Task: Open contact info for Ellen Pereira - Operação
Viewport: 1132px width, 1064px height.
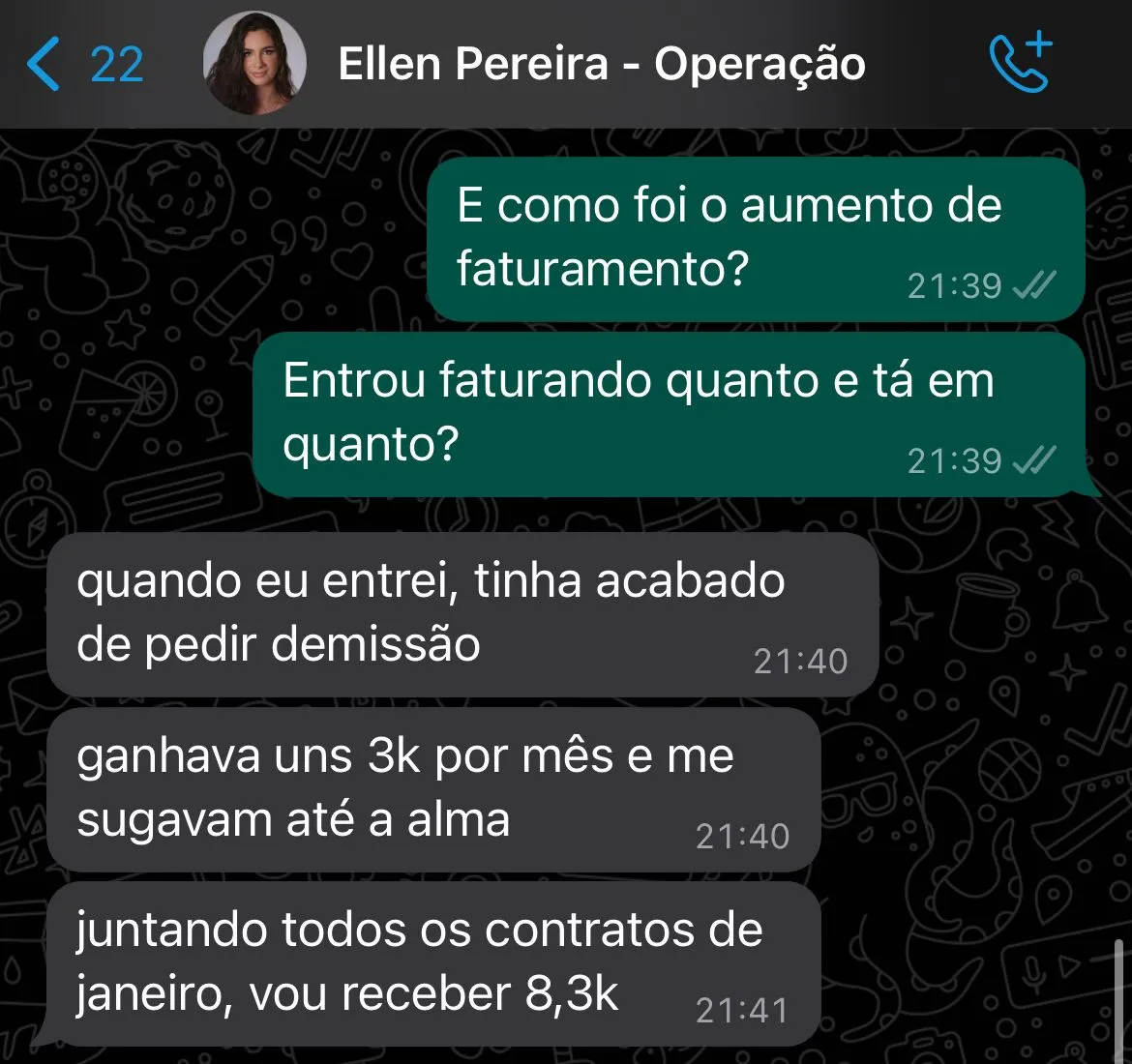Action: [601, 65]
